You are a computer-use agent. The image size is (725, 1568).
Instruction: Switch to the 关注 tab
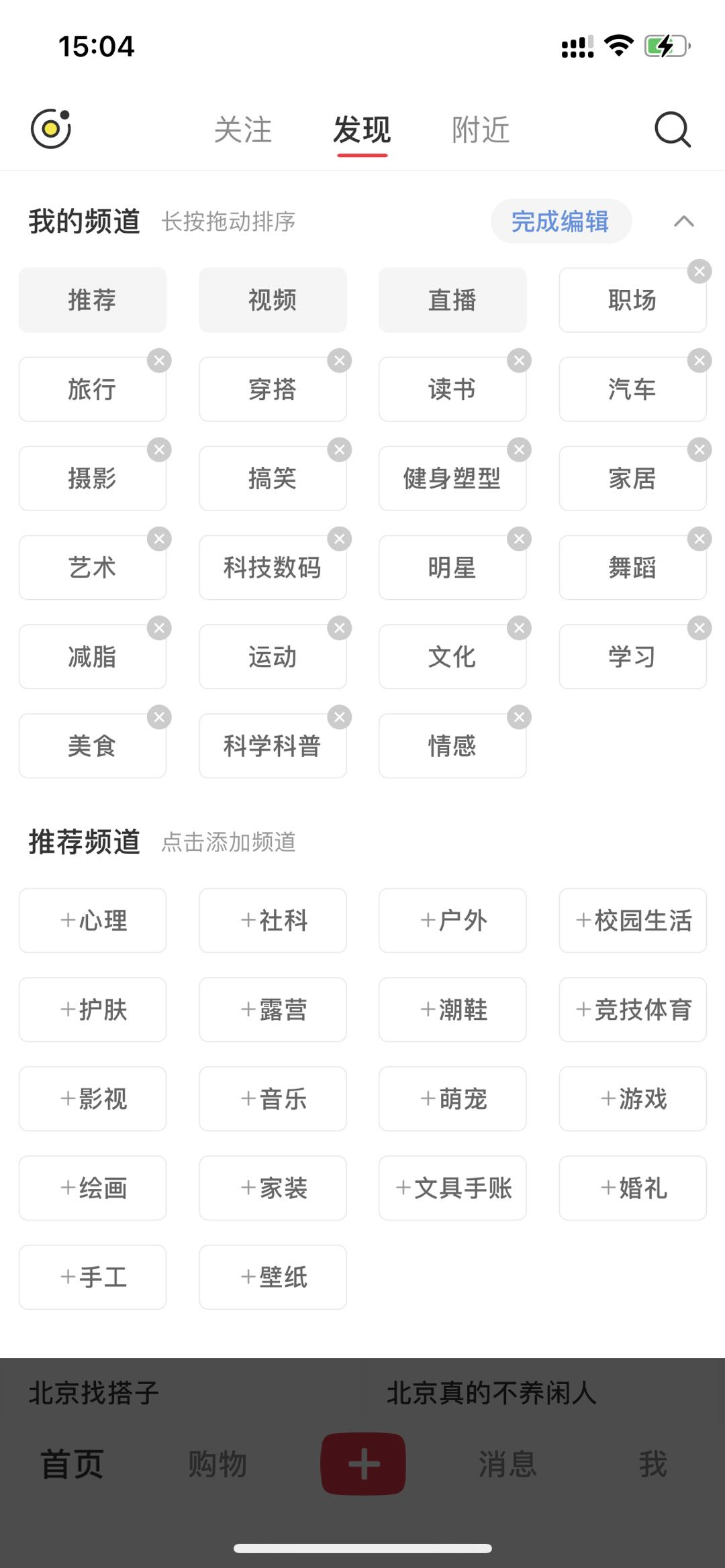(x=242, y=129)
